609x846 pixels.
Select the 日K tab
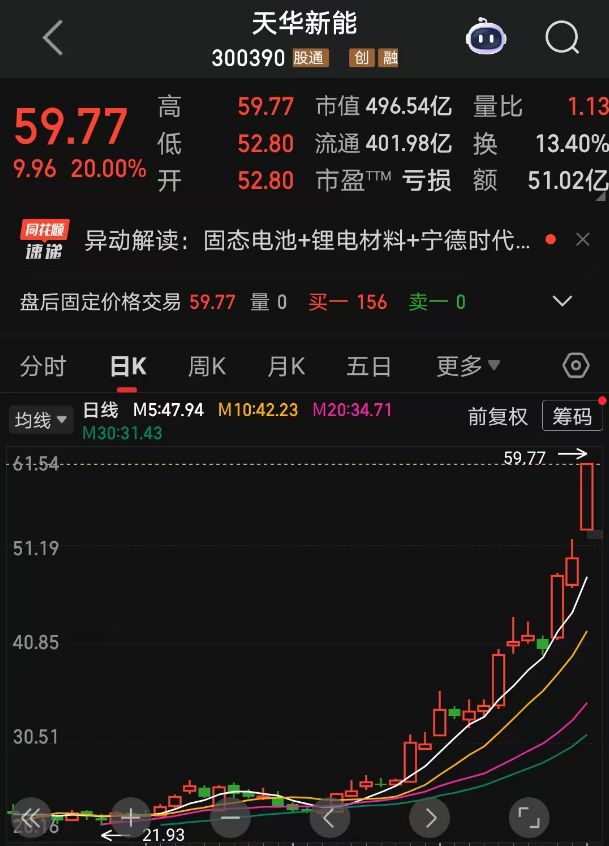pyautogui.click(x=127, y=366)
